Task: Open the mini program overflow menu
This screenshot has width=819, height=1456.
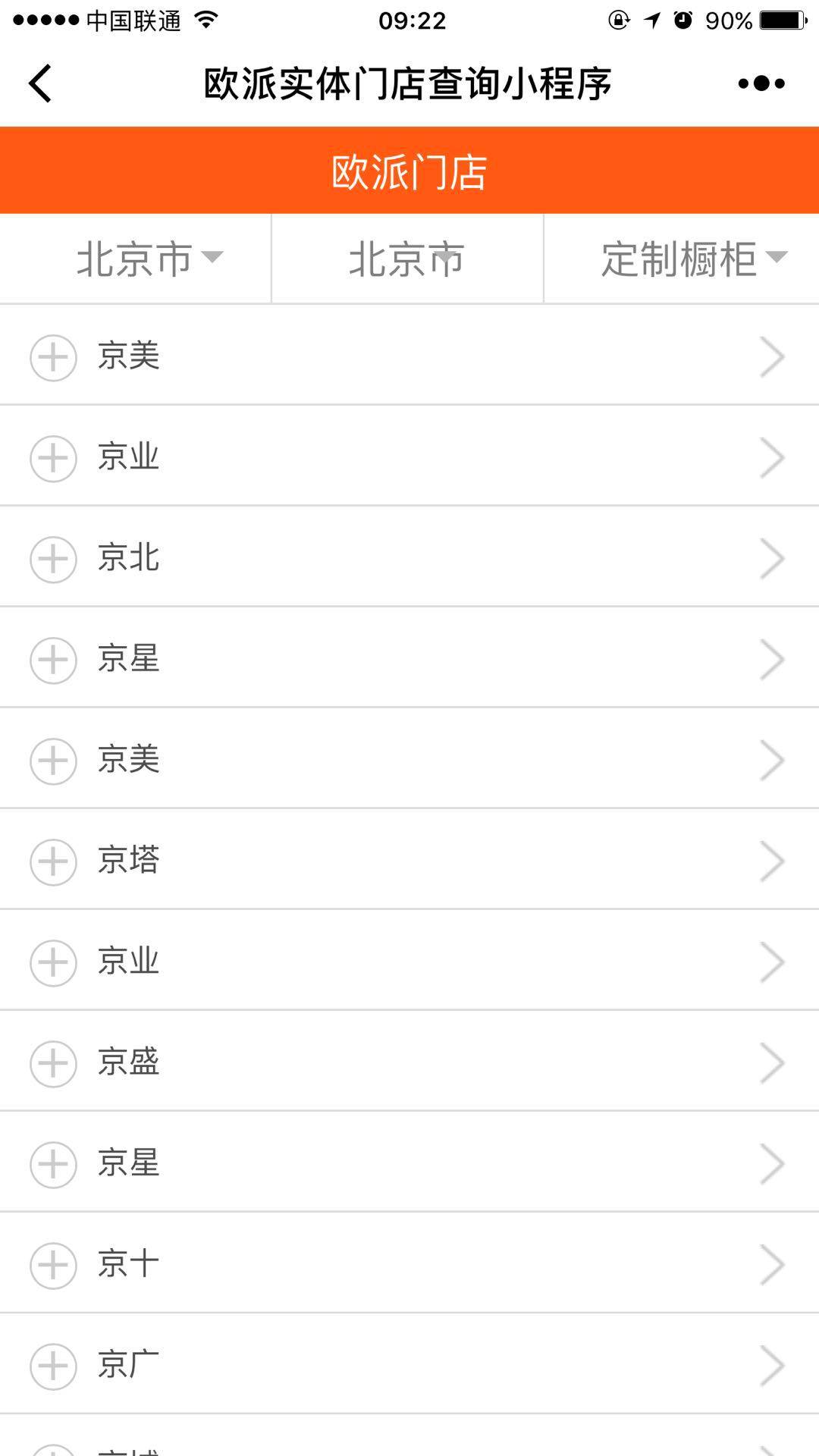Action: pos(761,83)
